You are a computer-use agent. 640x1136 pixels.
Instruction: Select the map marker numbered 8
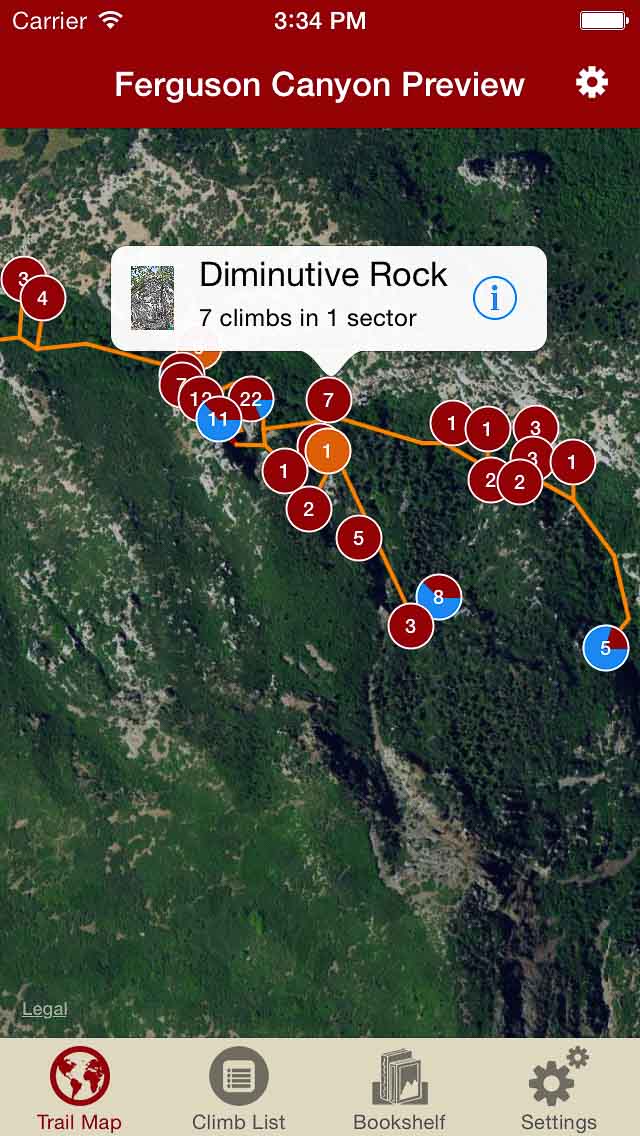pos(439,597)
